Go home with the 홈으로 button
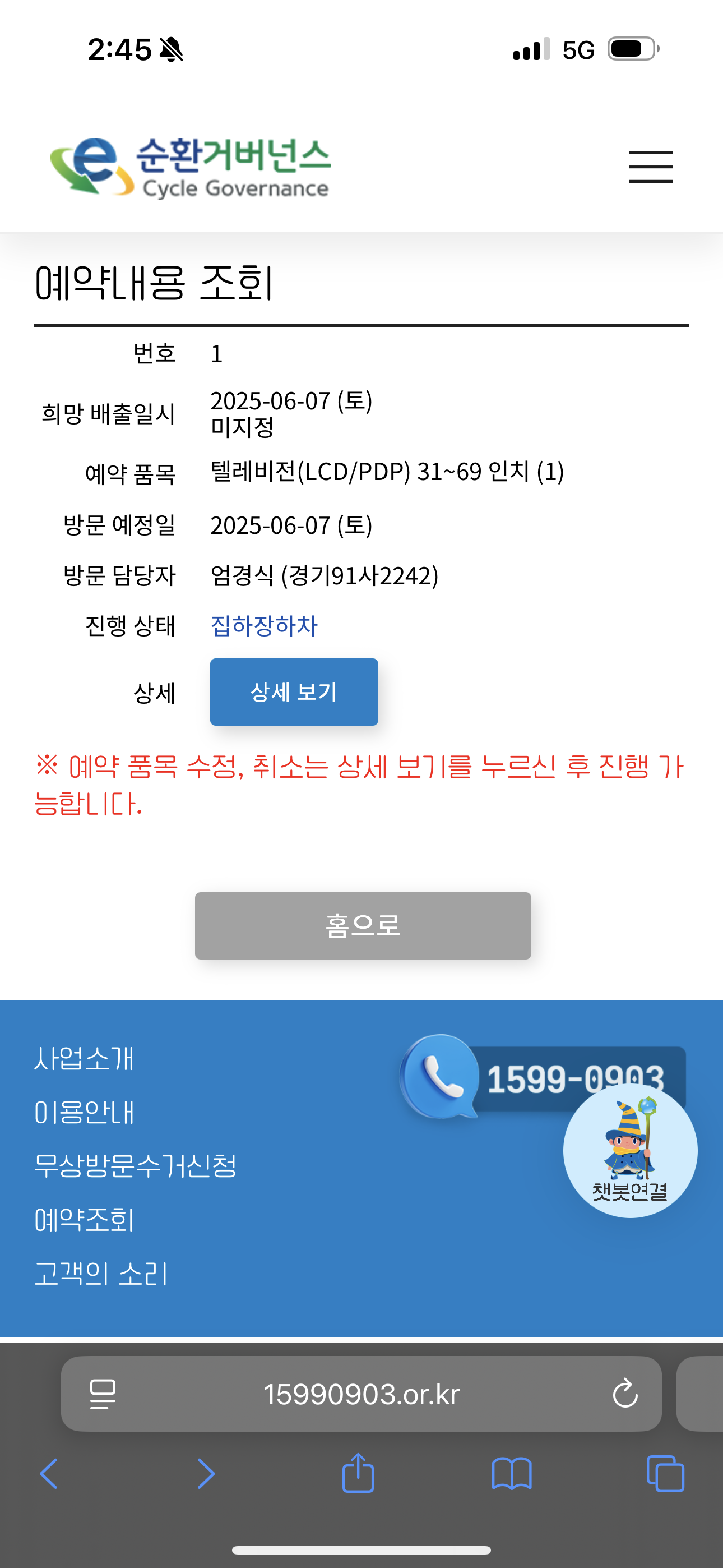The width and height of the screenshot is (723, 1568). pyautogui.click(x=363, y=925)
